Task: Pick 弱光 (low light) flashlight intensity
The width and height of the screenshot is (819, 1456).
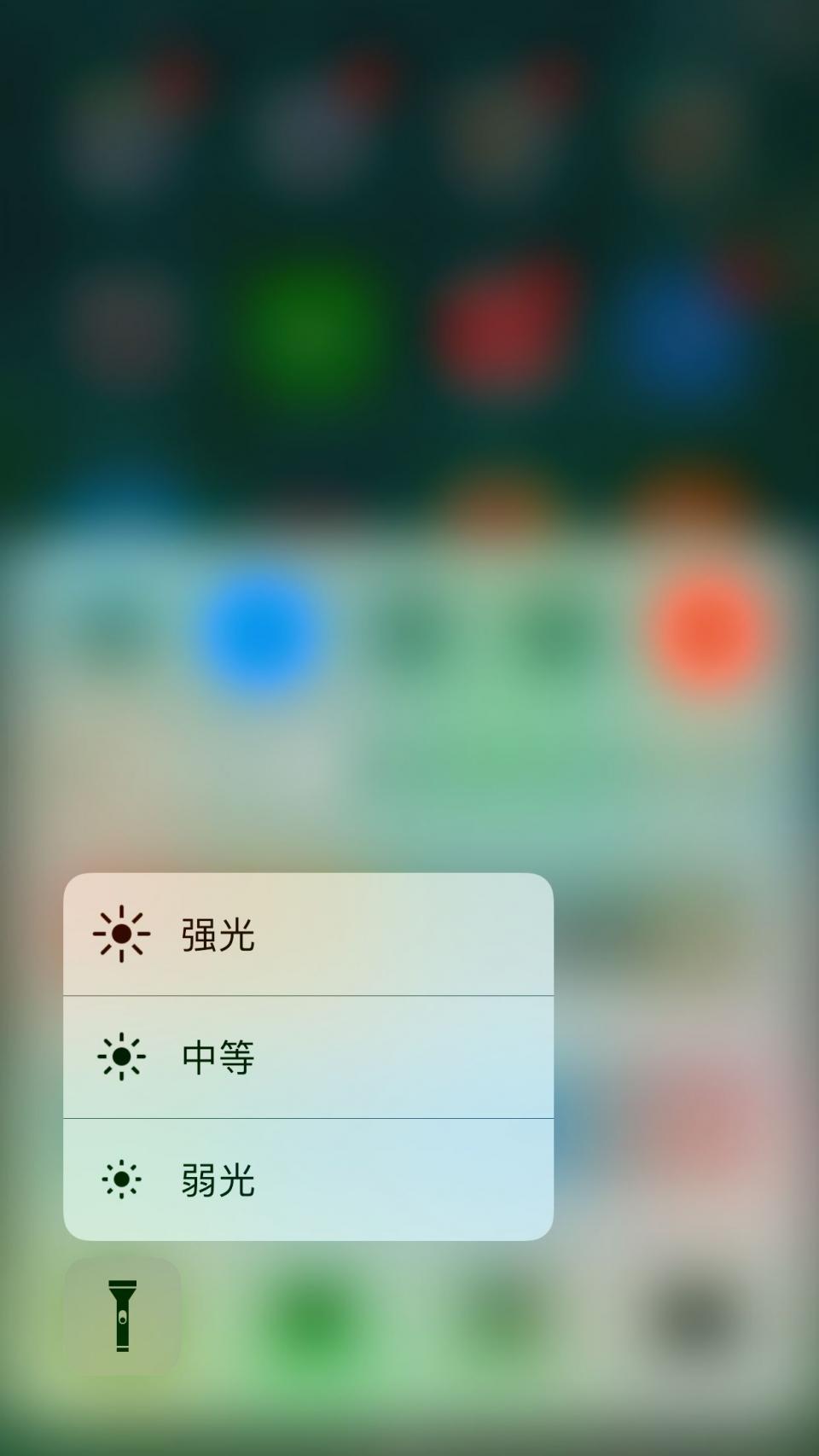Action: point(307,1179)
